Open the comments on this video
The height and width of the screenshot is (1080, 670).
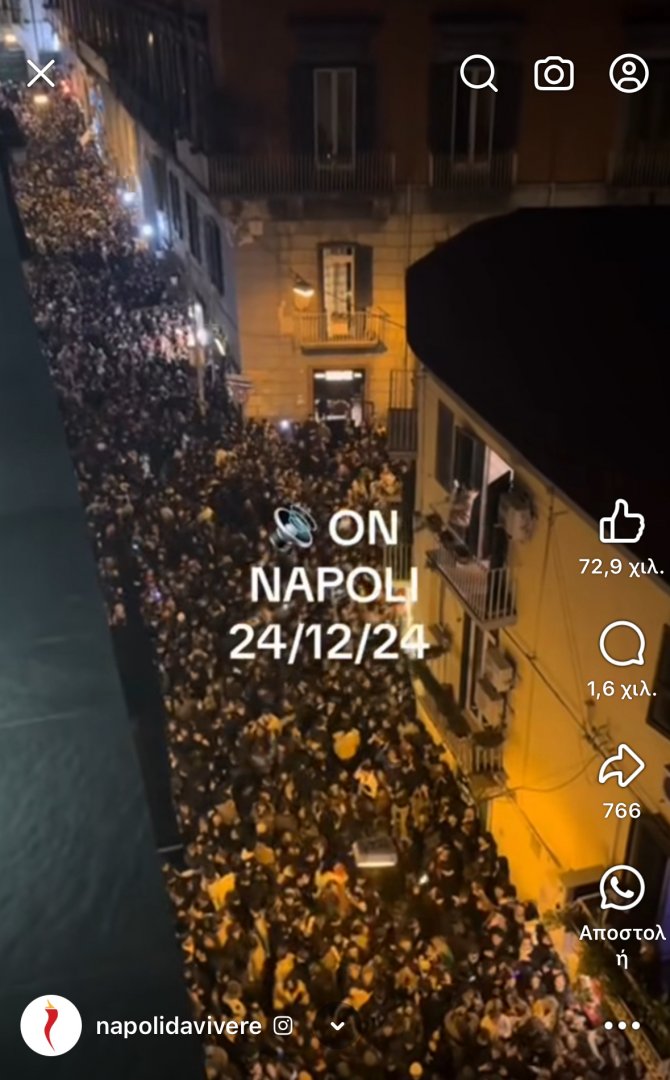pos(621,646)
